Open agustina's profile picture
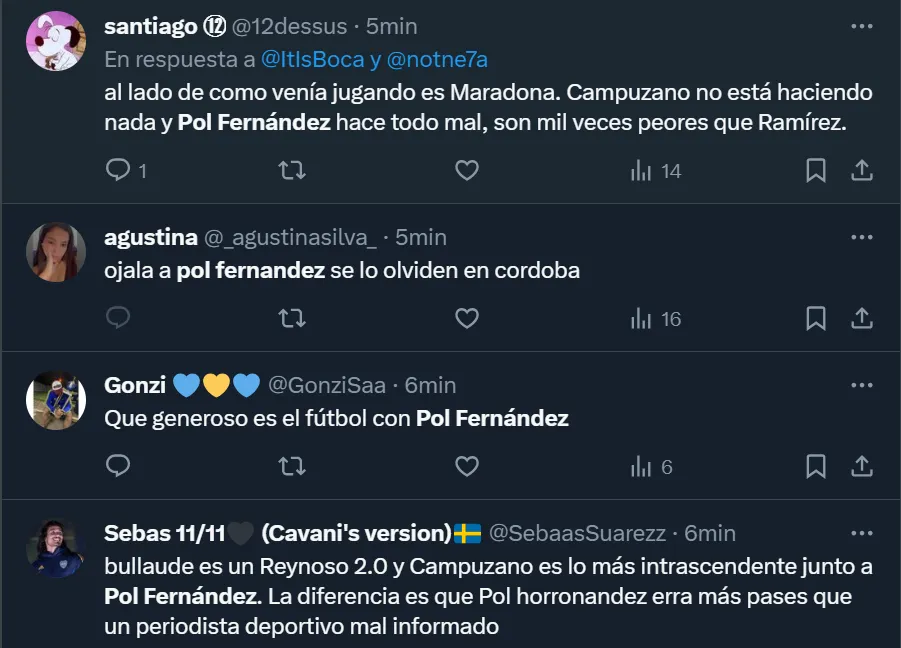 point(55,252)
